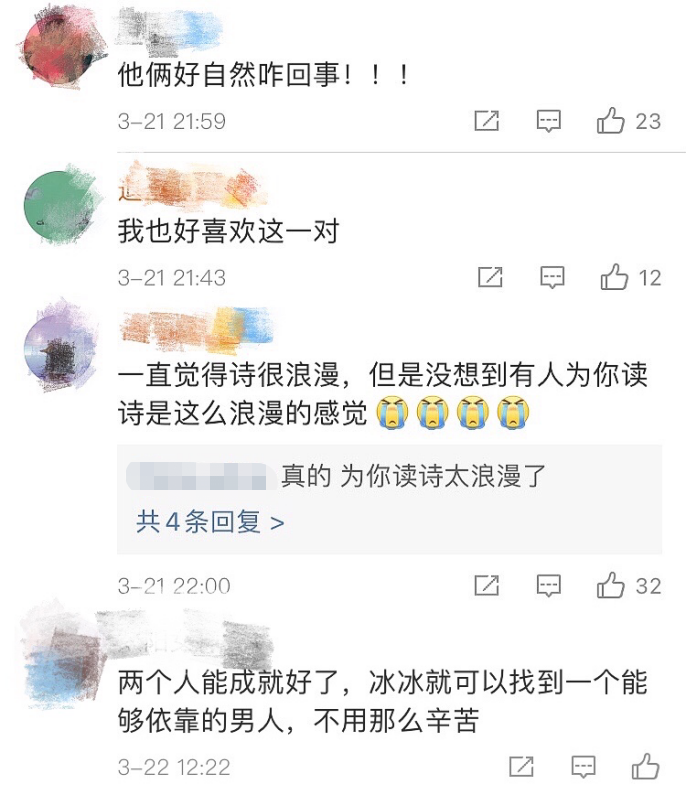Image resolution: width=687 pixels, height=785 pixels.
Task: Share the comment posted 3-22 12:22
Action: coord(521,768)
